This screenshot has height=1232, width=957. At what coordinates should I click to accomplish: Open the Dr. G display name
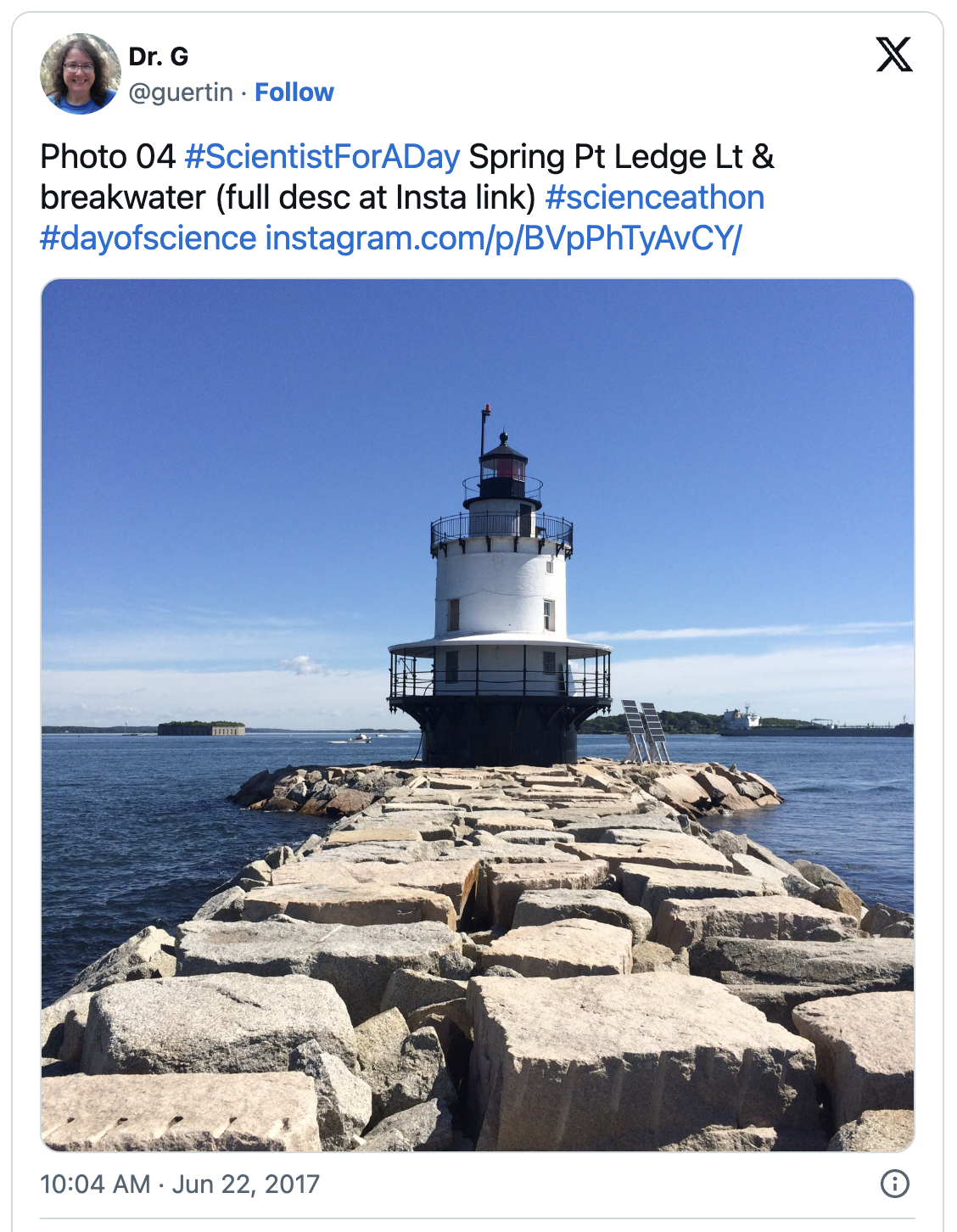159,57
